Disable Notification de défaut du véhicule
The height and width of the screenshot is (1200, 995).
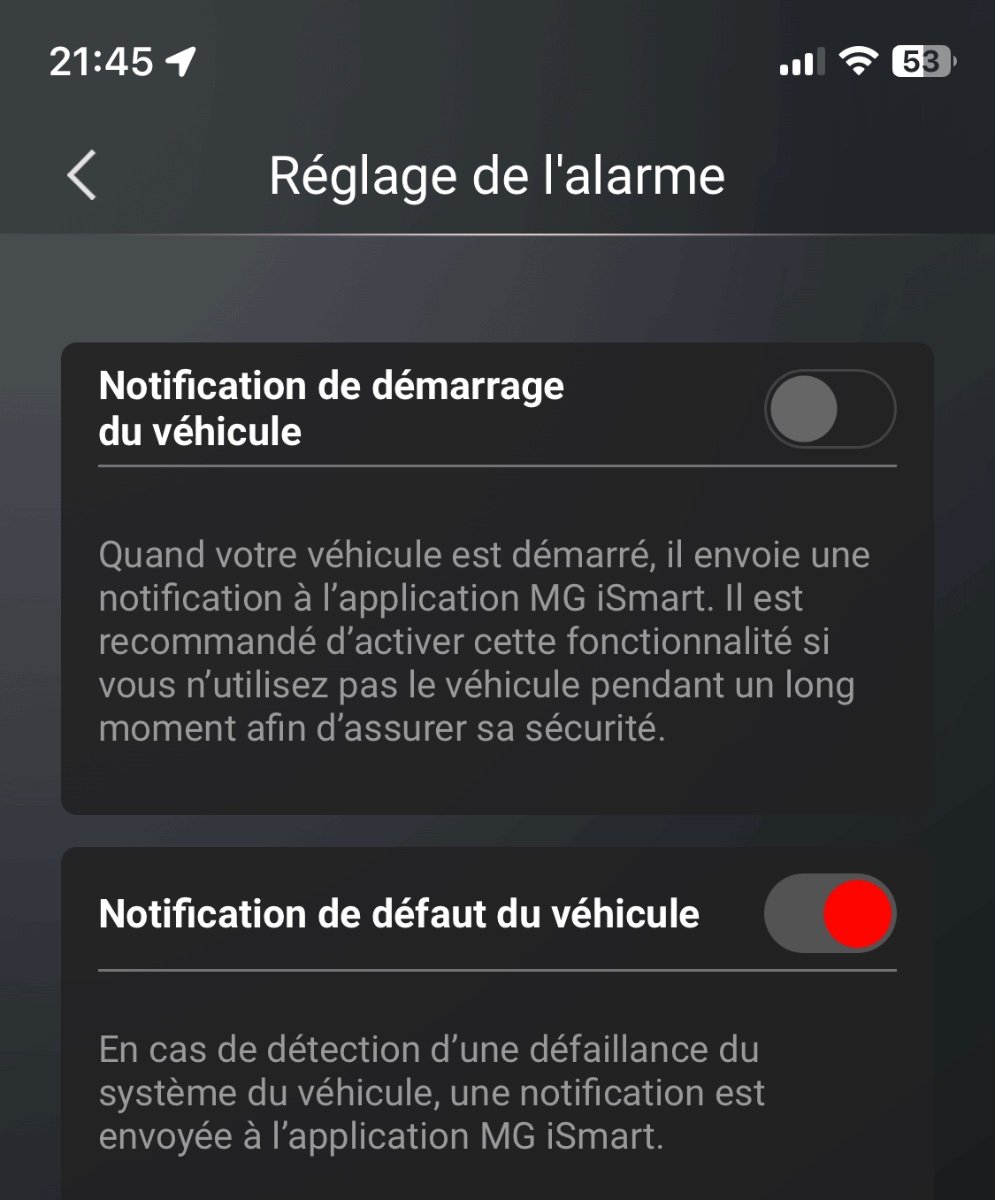coord(829,913)
